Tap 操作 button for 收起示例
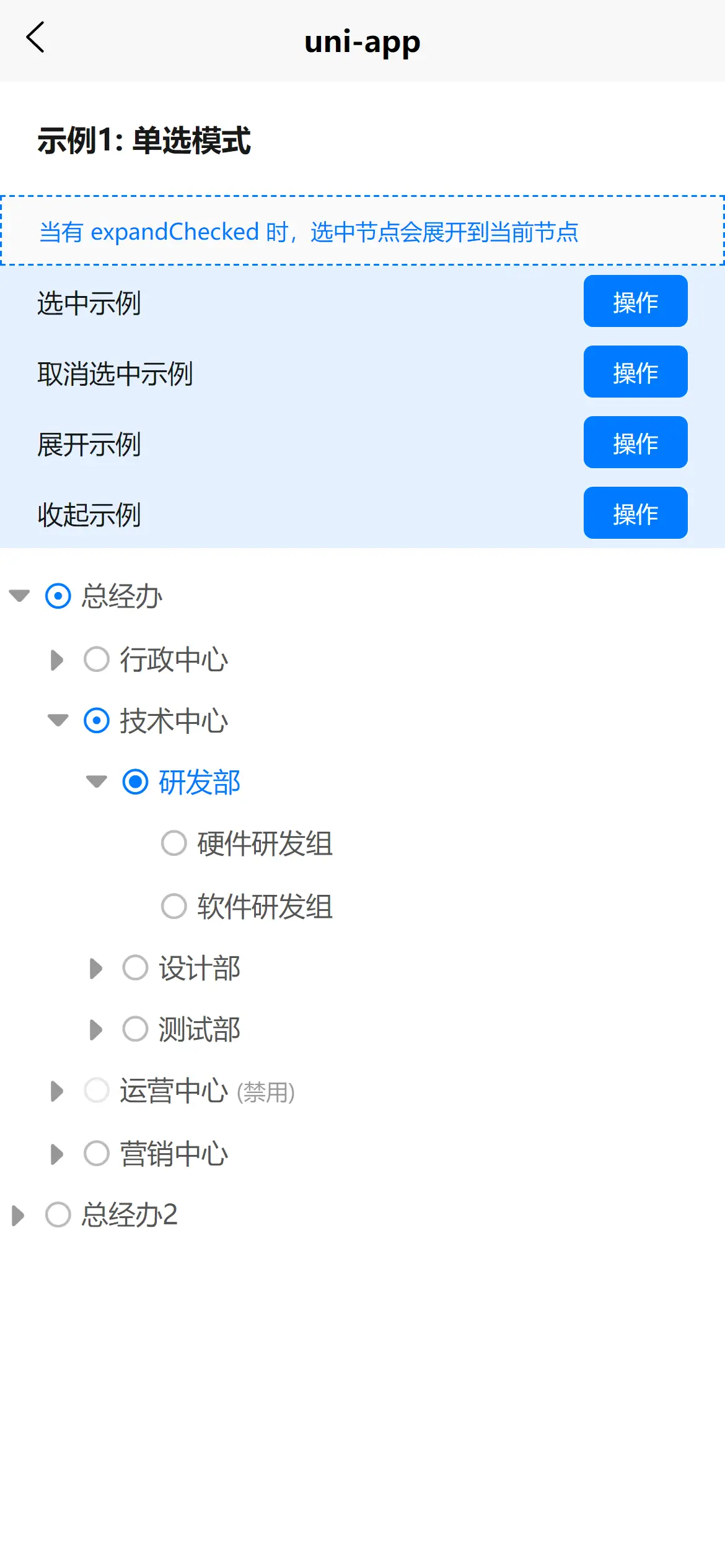Image resolution: width=725 pixels, height=1568 pixels. click(635, 513)
